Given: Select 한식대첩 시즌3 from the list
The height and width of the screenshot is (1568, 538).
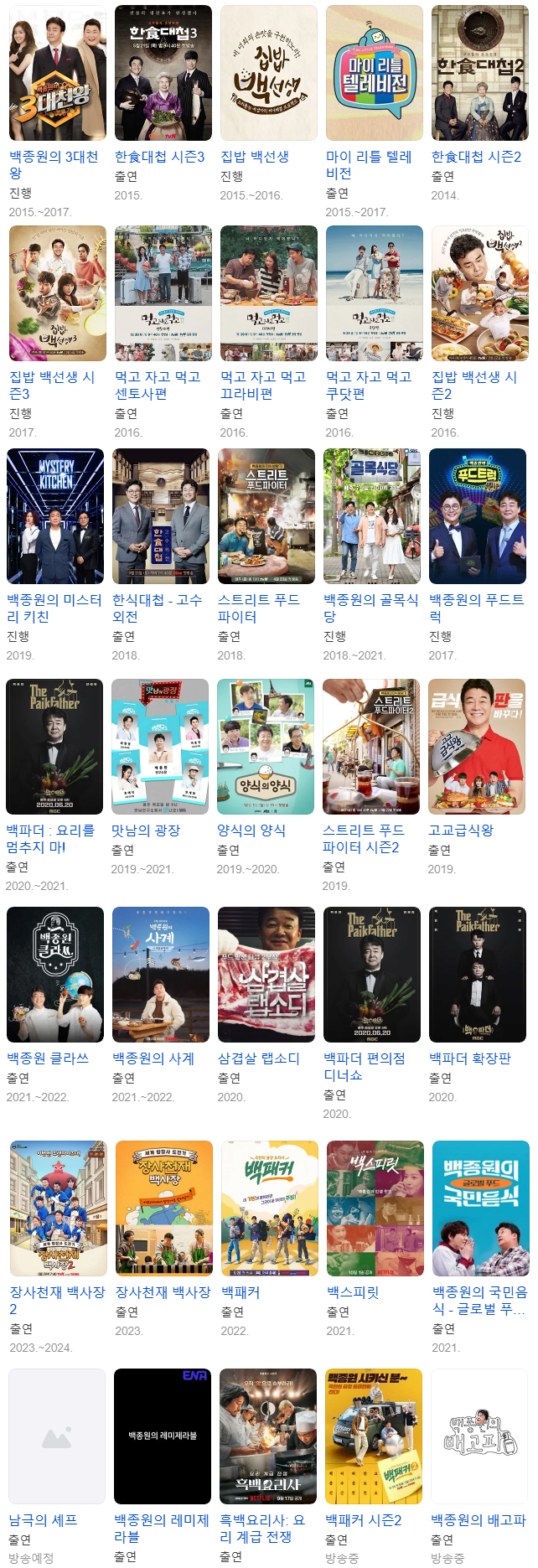Looking at the screenshot, I should 163,74.
